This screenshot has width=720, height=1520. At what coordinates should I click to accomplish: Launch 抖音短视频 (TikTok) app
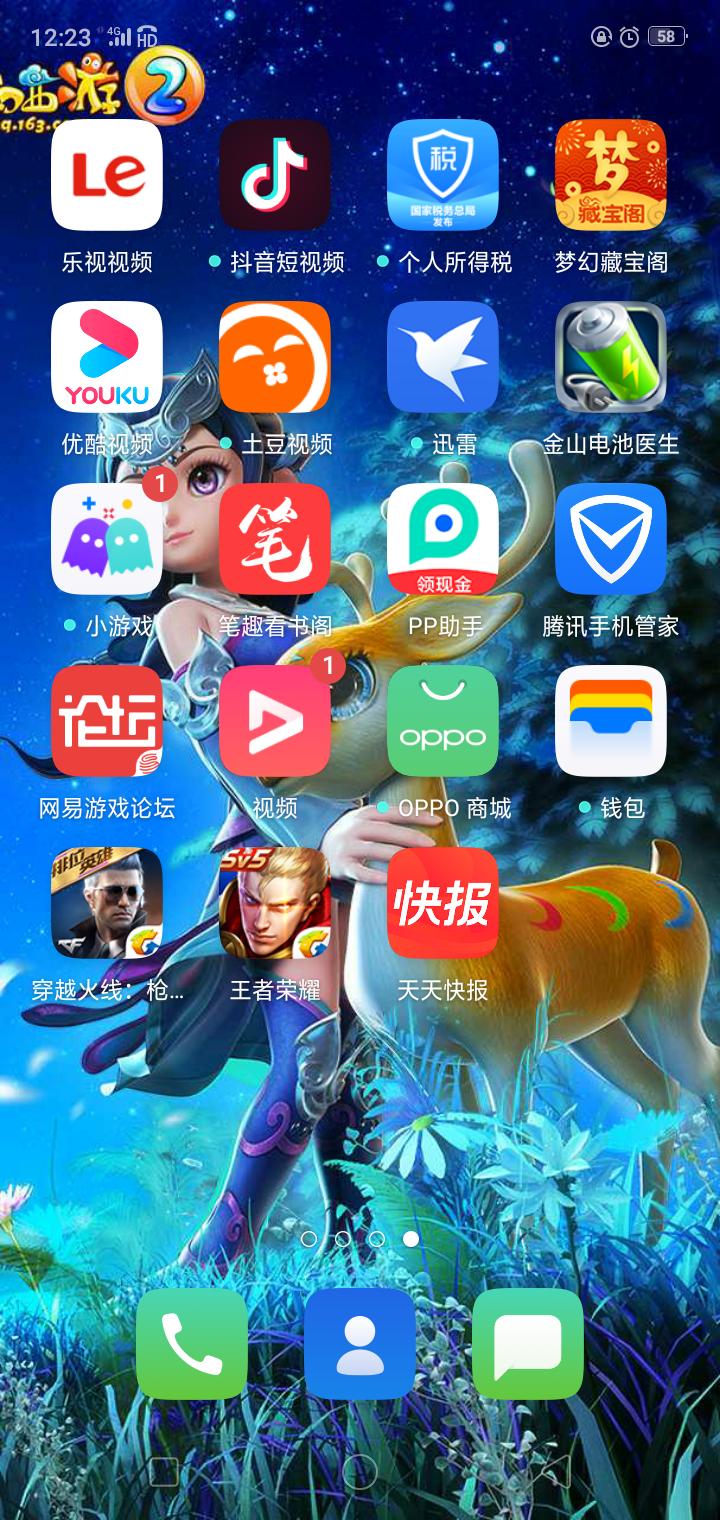(x=275, y=175)
